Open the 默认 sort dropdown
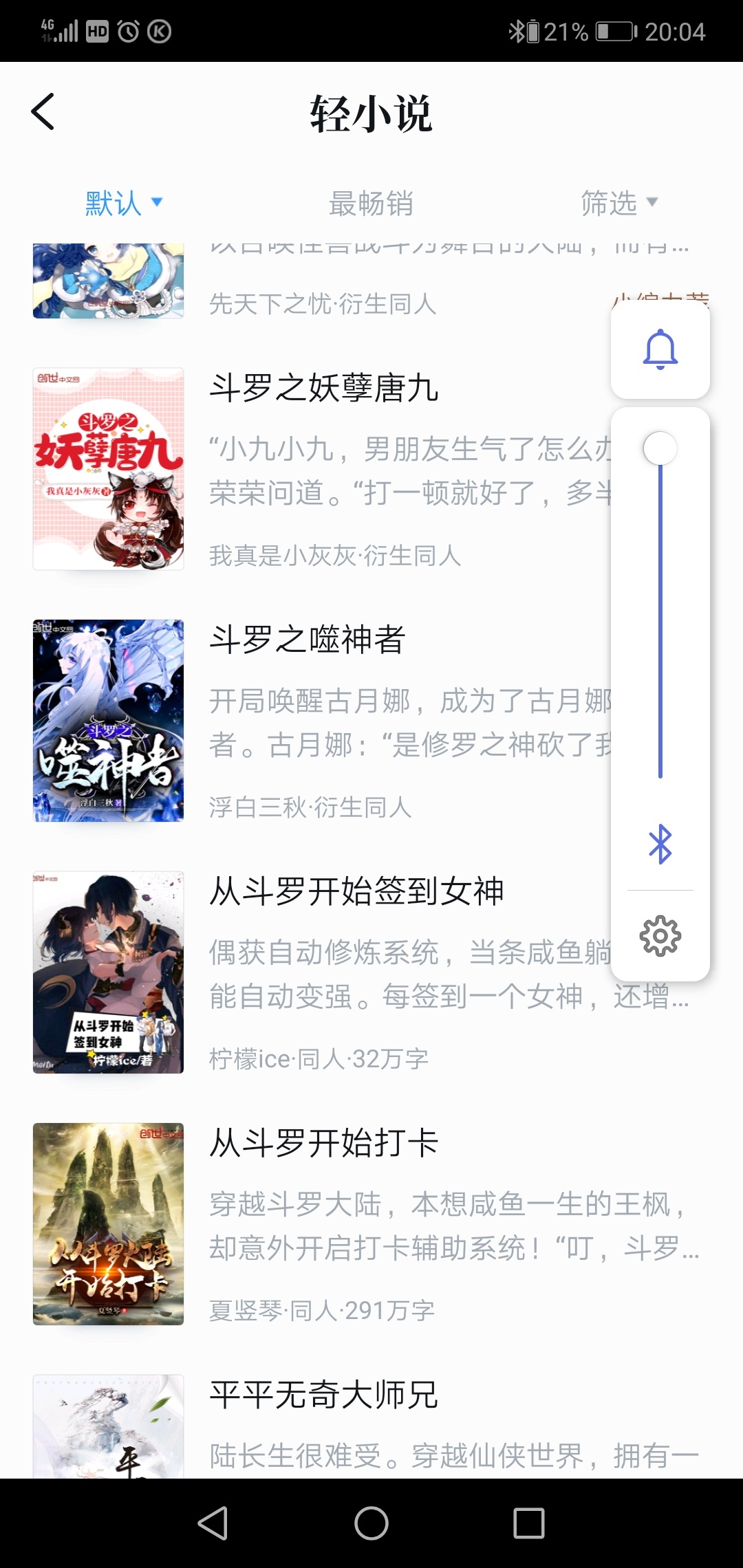 pos(123,204)
